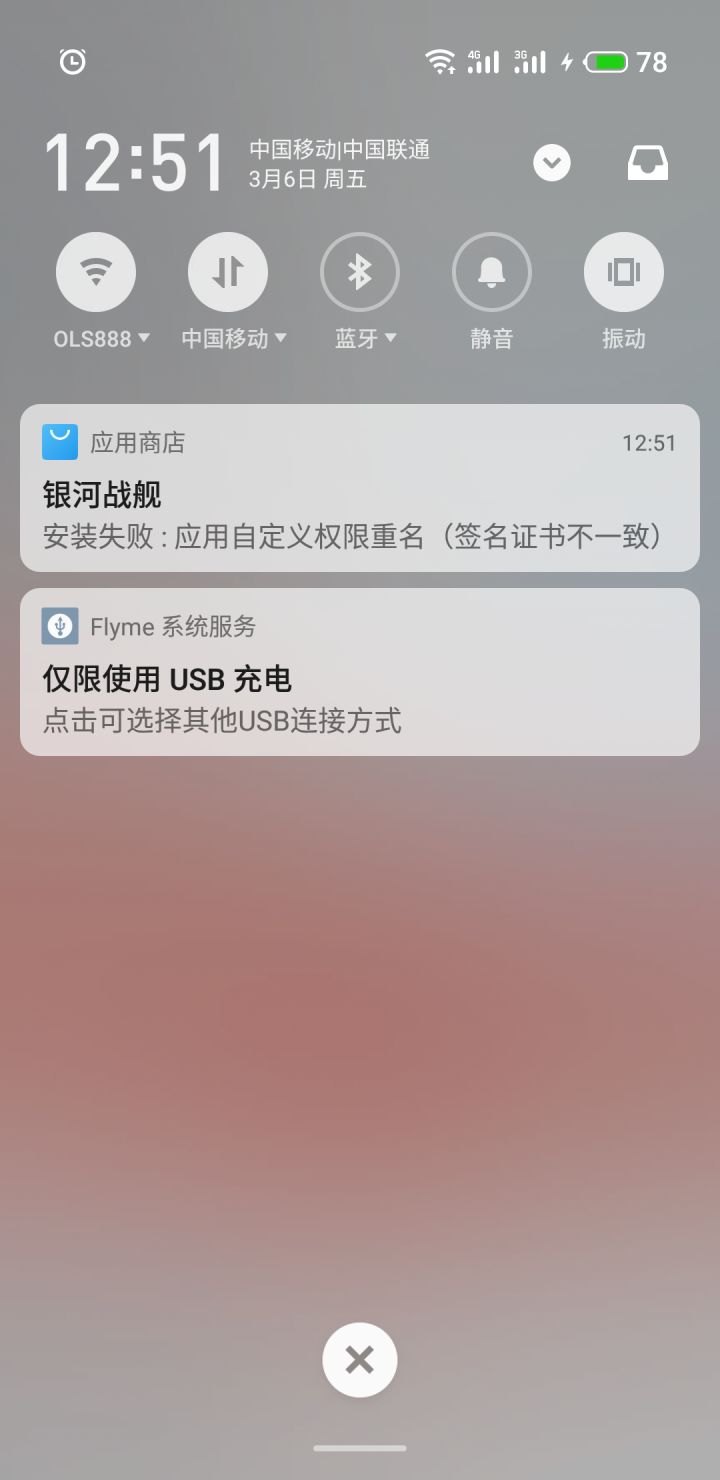Open 中国移动 dropdown arrow for SIM options

coord(281,339)
